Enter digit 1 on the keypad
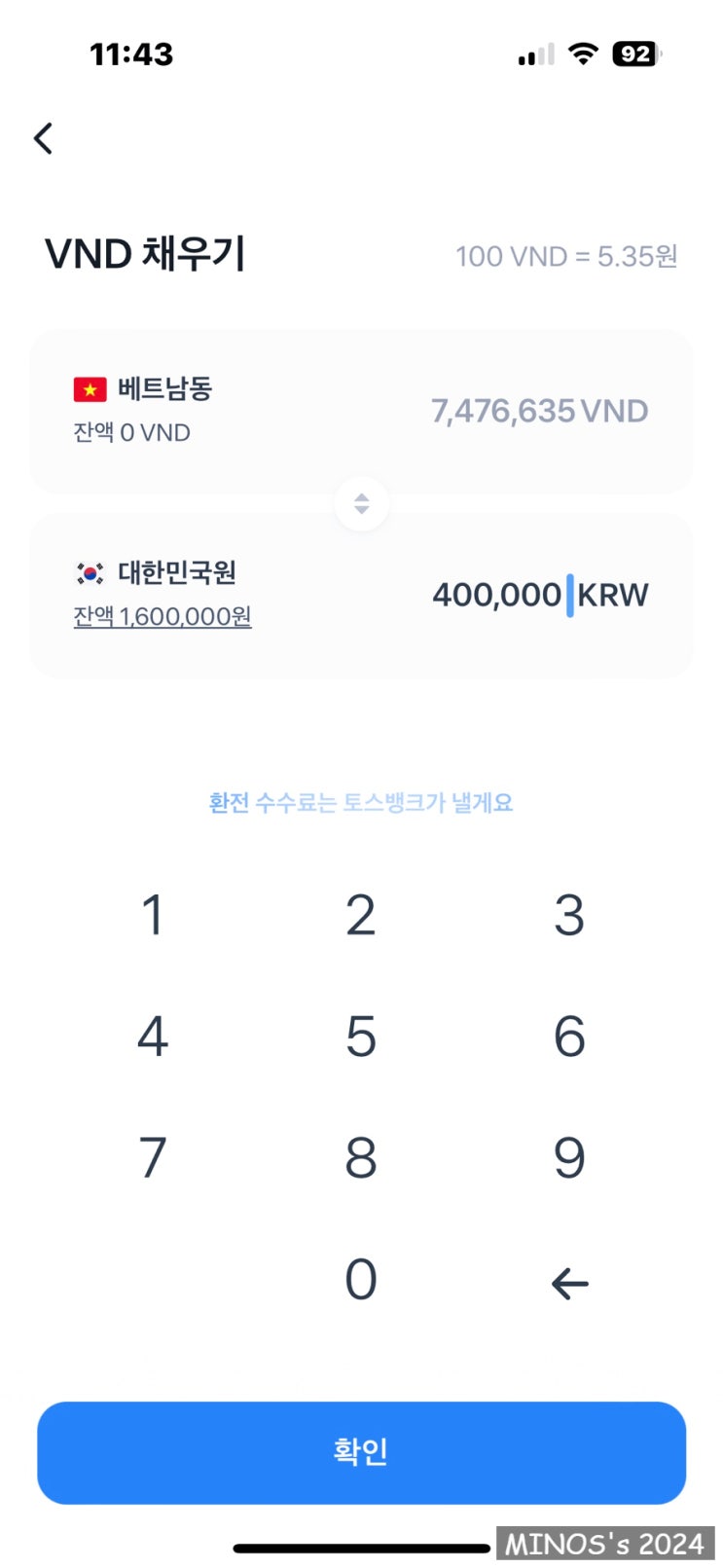The width and height of the screenshot is (723, 1568). (x=152, y=915)
